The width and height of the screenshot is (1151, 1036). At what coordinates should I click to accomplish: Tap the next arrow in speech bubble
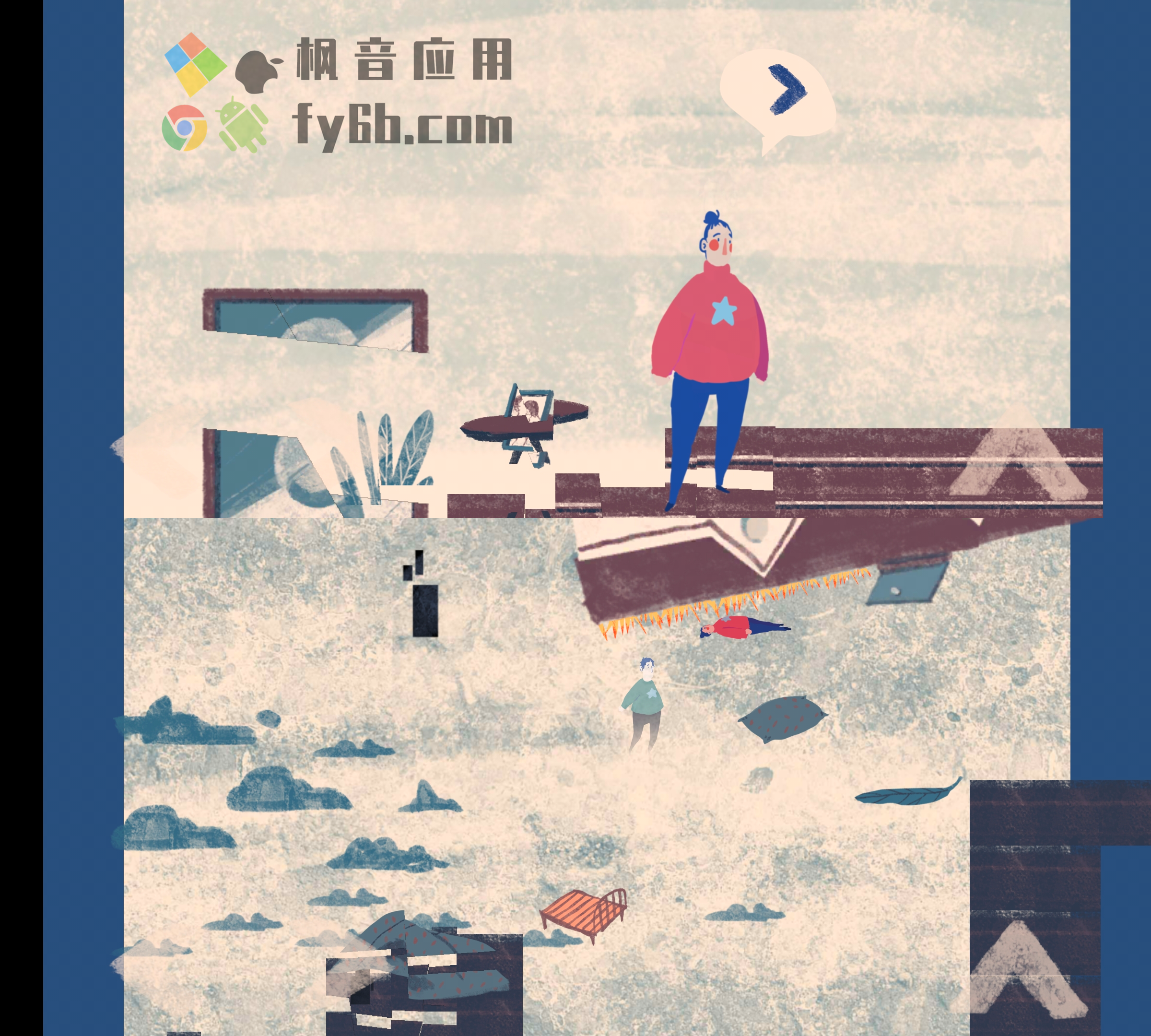787,90
